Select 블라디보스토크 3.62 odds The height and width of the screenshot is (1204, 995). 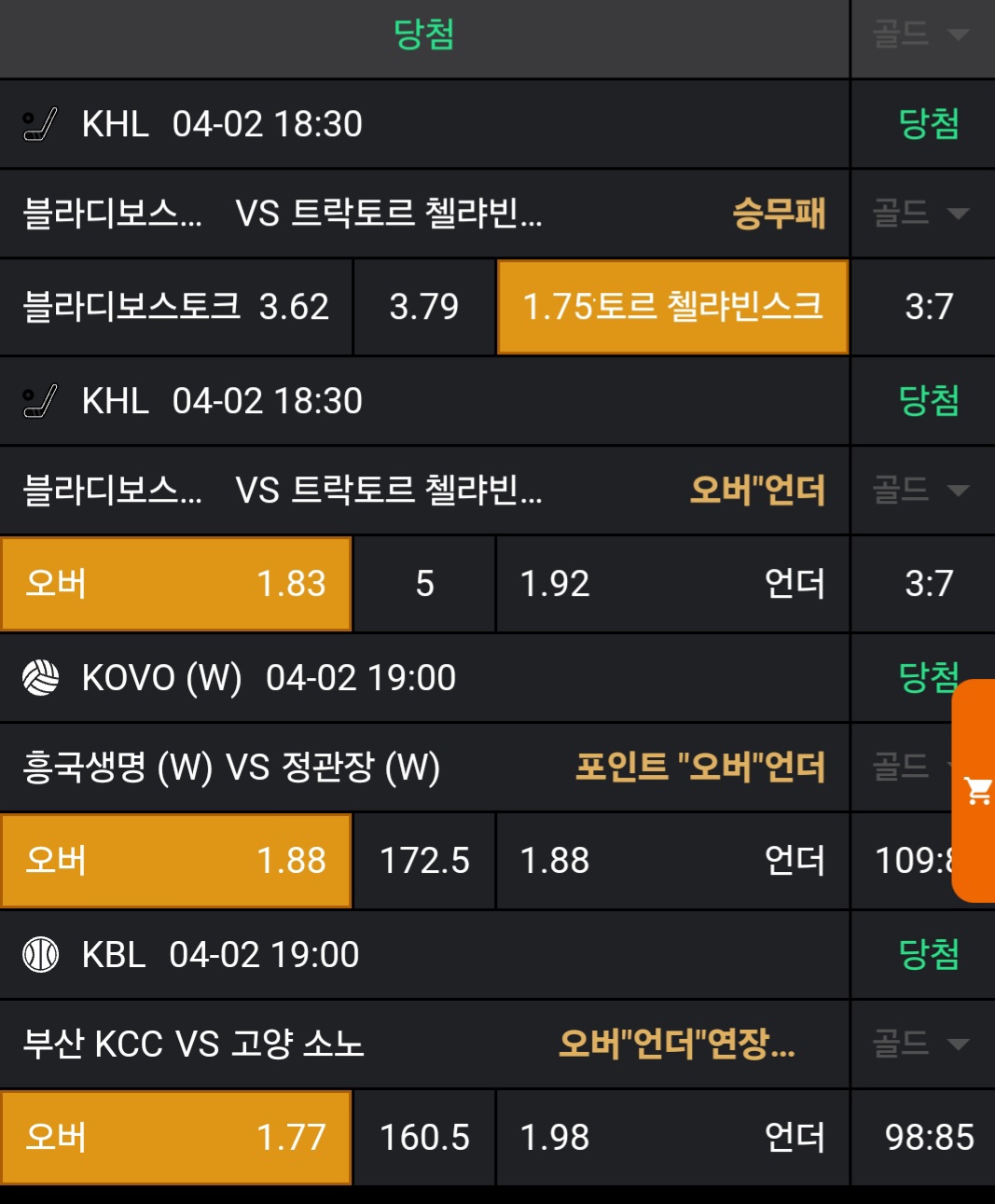pos(176,307)
